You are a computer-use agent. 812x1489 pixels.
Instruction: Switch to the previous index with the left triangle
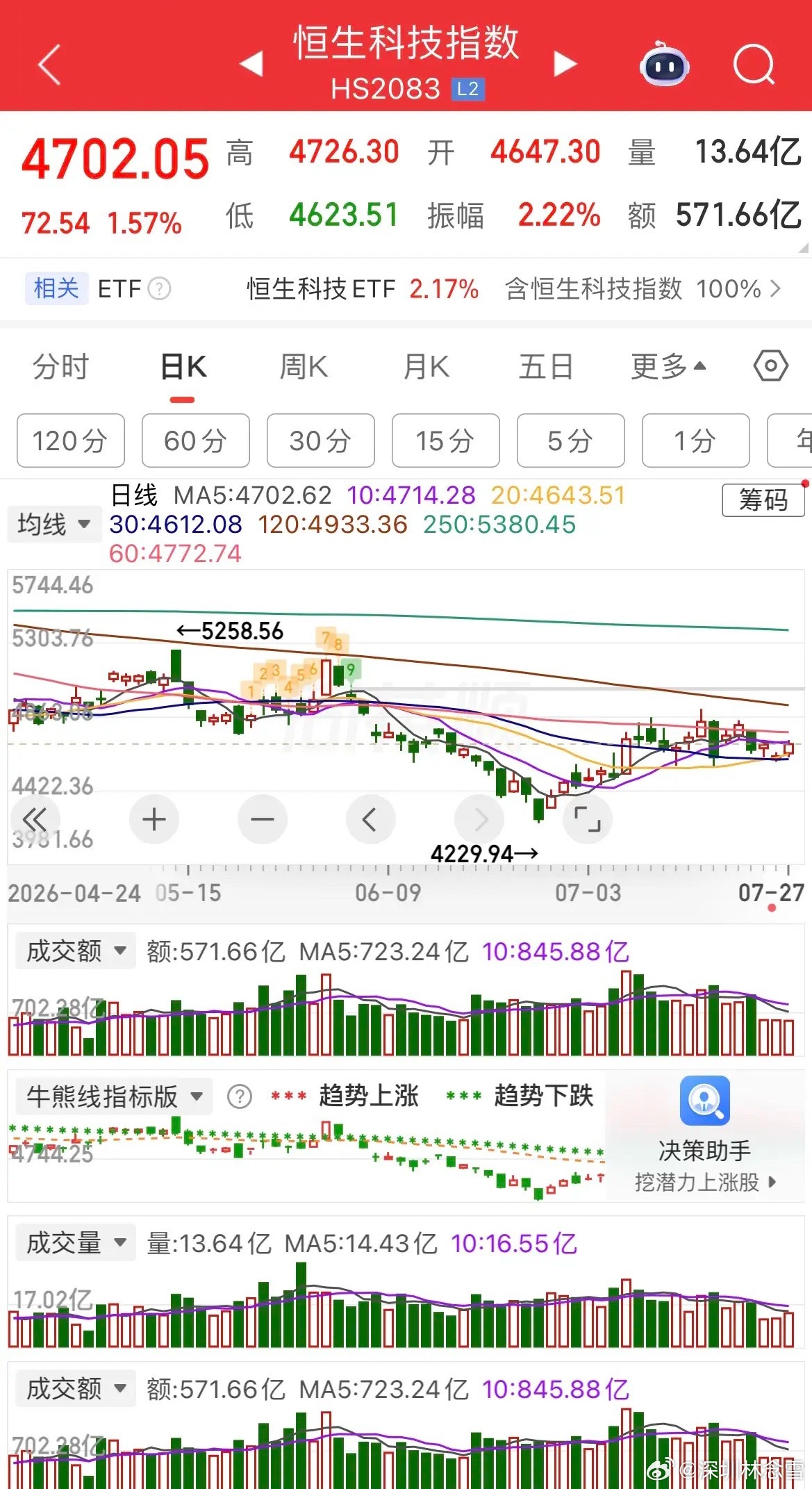click(x=251, y=64)
